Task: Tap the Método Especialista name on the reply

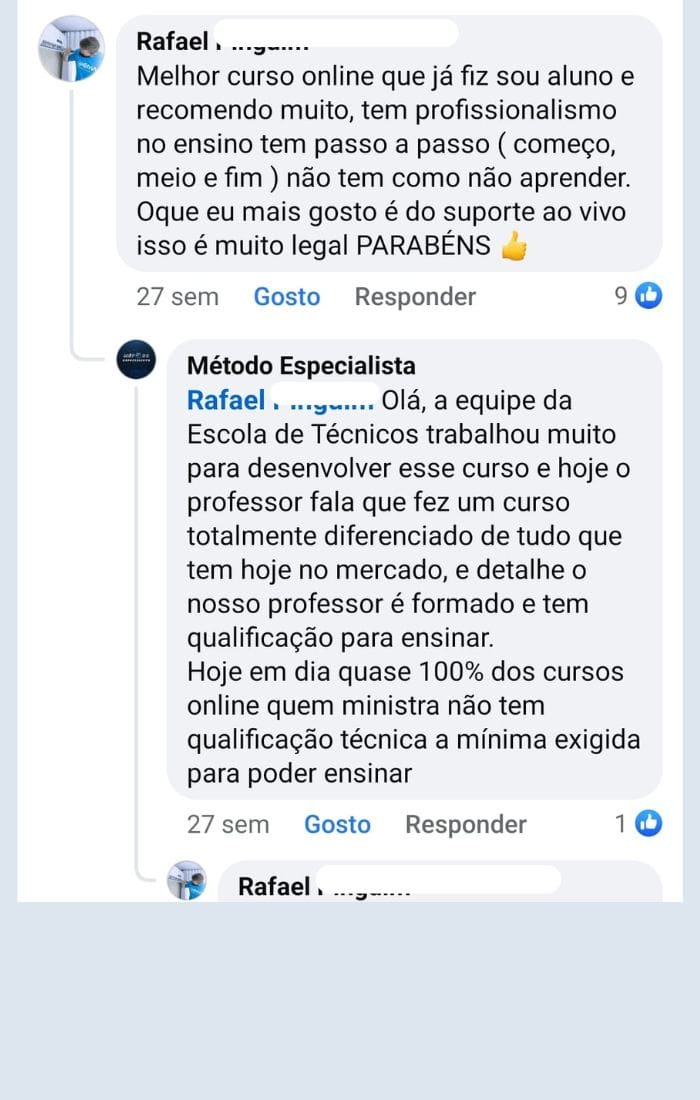Action: click(301, 366)
